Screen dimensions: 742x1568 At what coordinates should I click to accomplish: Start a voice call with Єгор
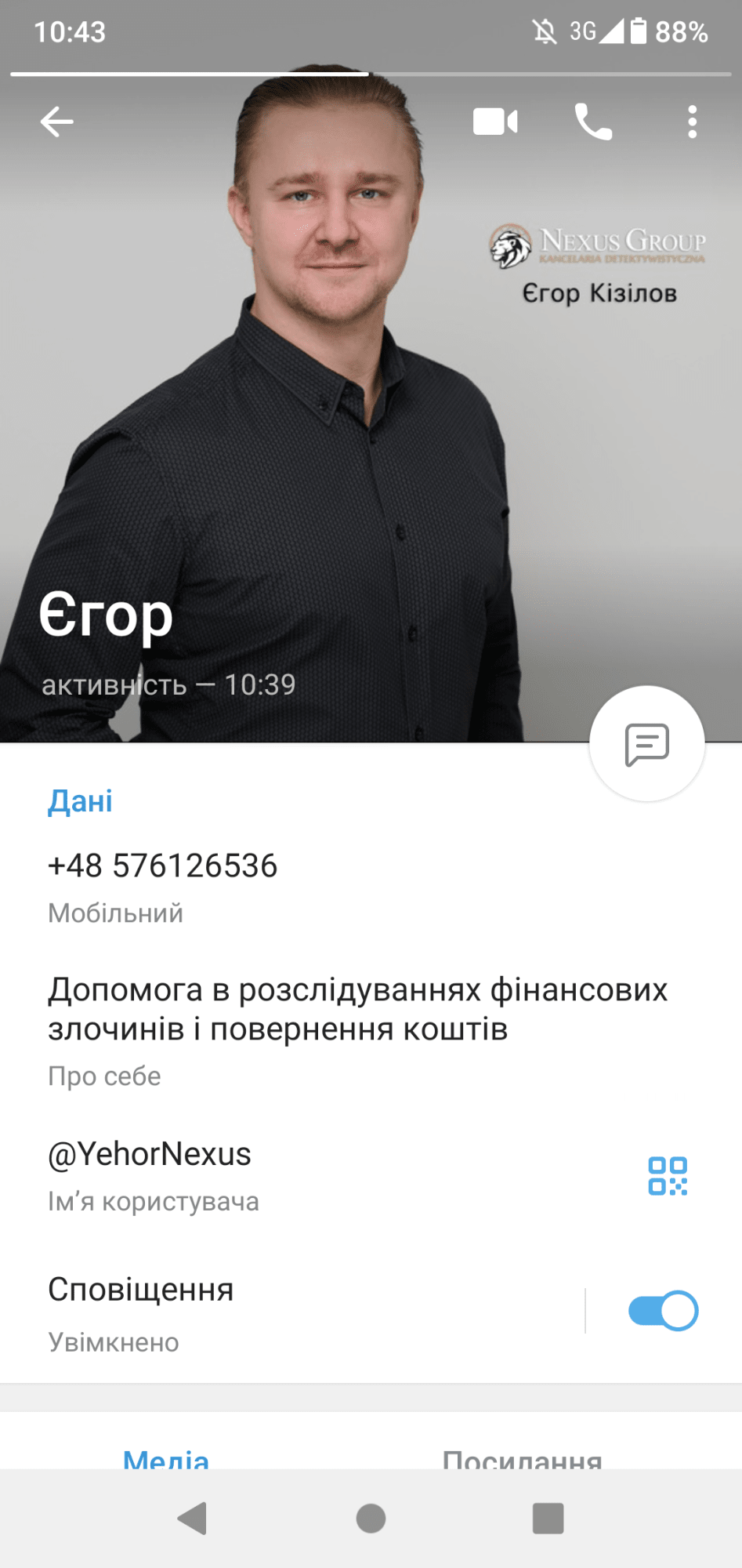[593, 122]
